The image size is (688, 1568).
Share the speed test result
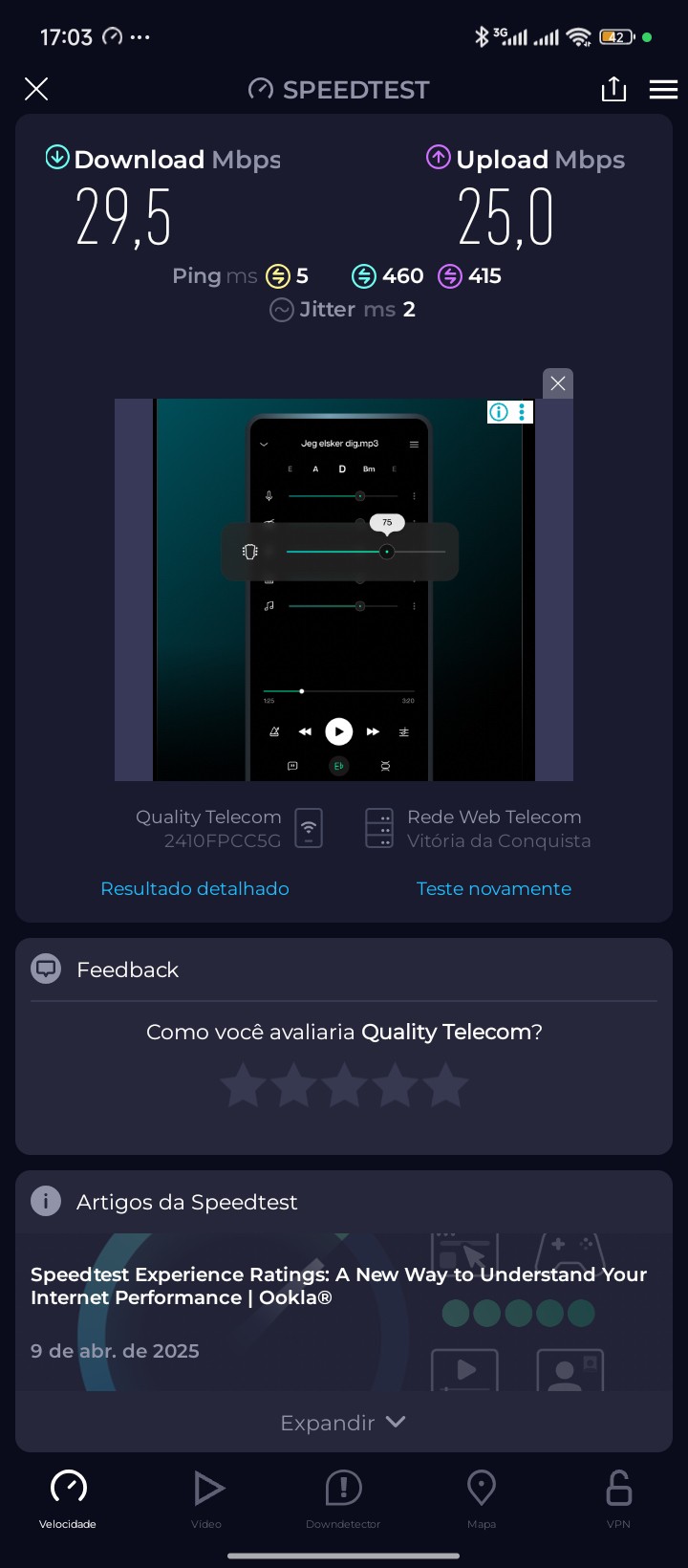point(613,89)
